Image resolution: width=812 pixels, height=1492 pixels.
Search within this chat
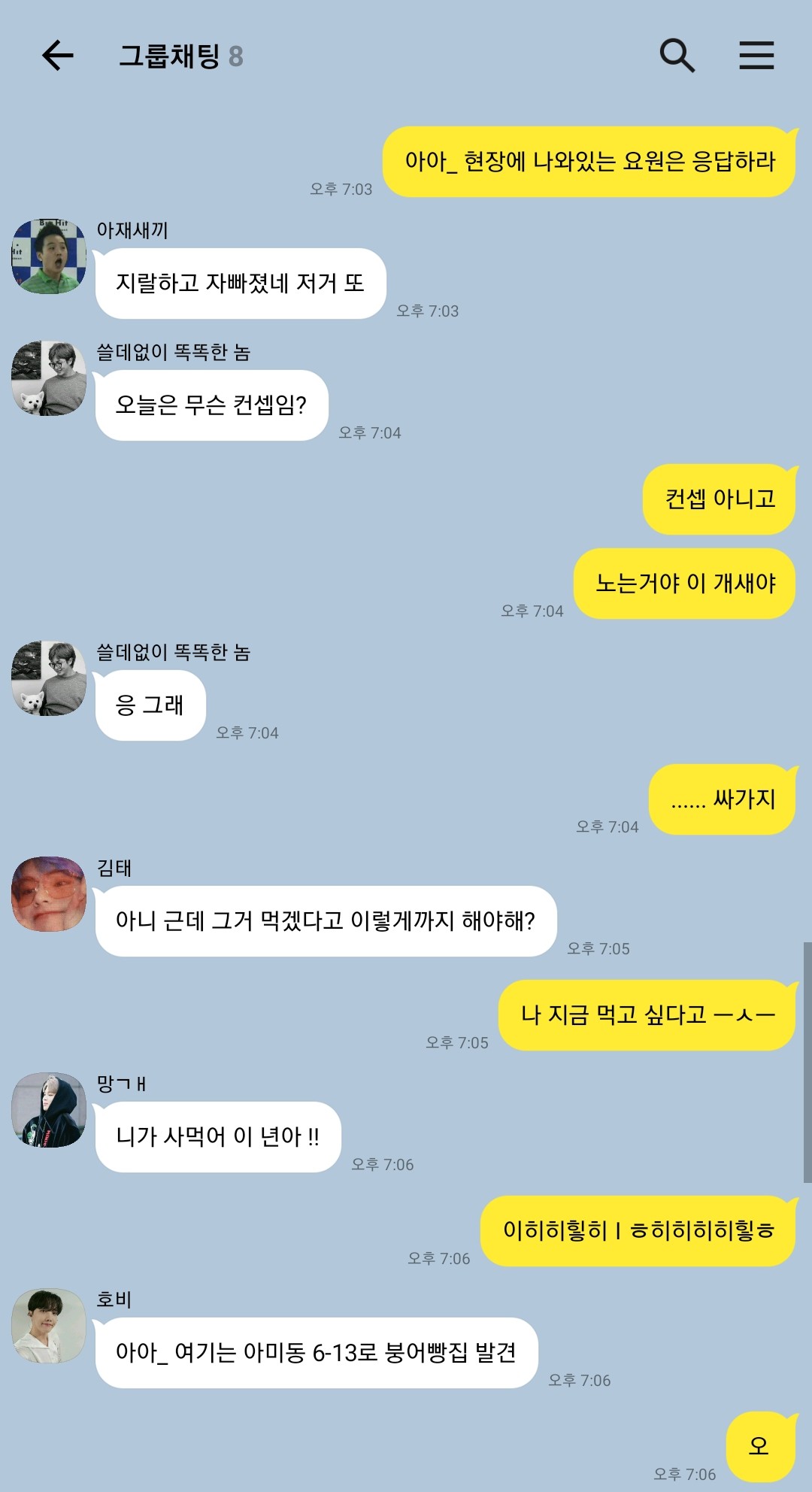[677, 56]
